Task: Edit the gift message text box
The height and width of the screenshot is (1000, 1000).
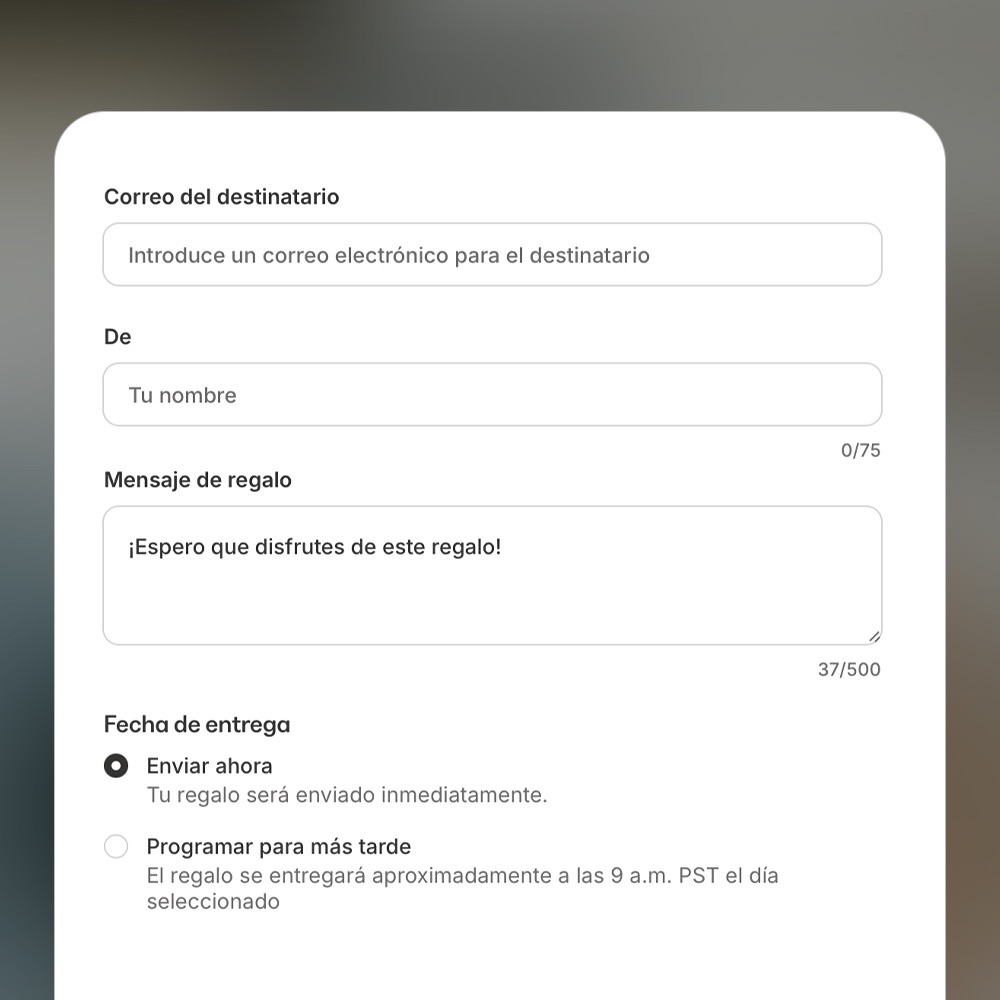Action: coord(492,575)
